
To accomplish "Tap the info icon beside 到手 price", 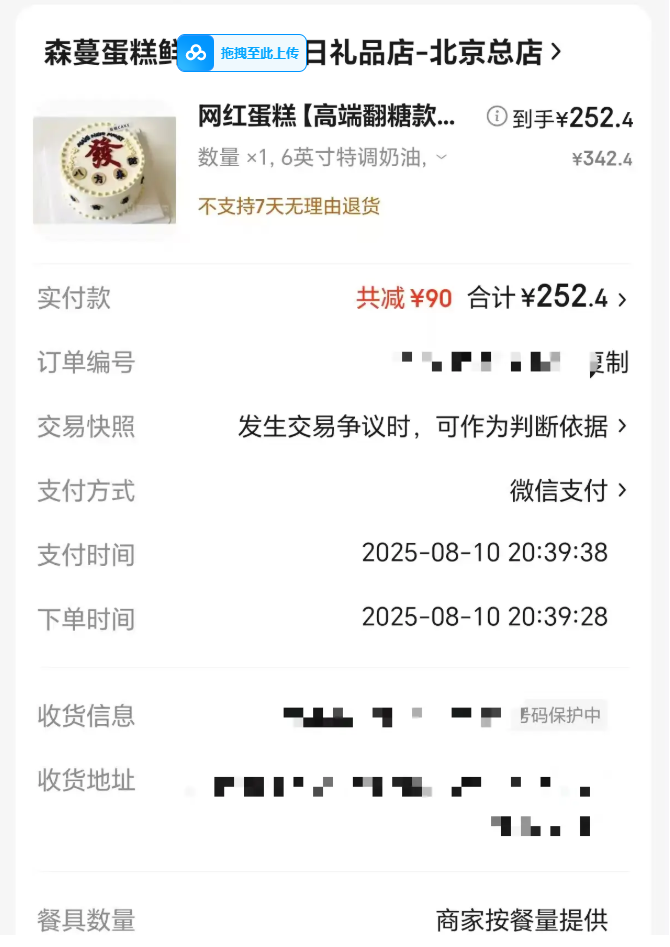I will click(496, 117).
